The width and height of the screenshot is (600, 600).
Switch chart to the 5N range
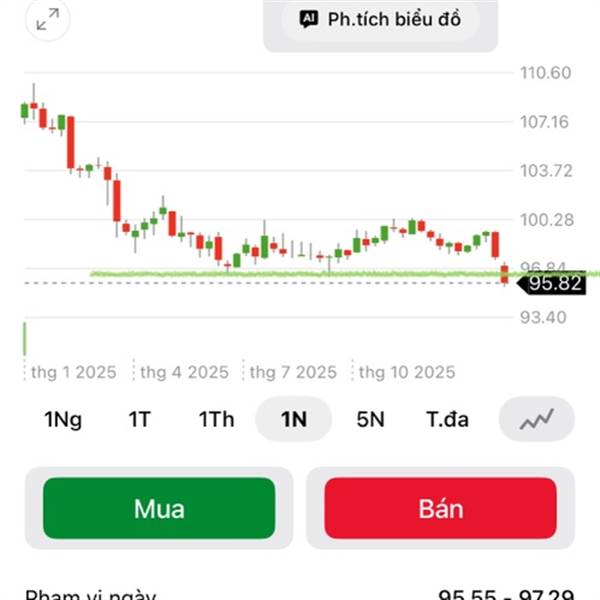[x=370, y=420]
